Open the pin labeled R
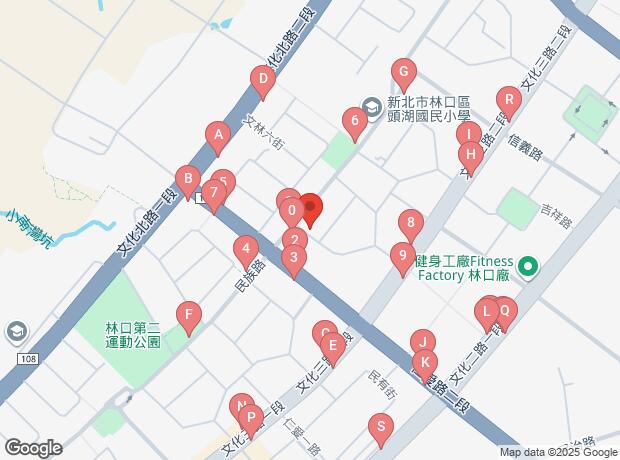 508,100
